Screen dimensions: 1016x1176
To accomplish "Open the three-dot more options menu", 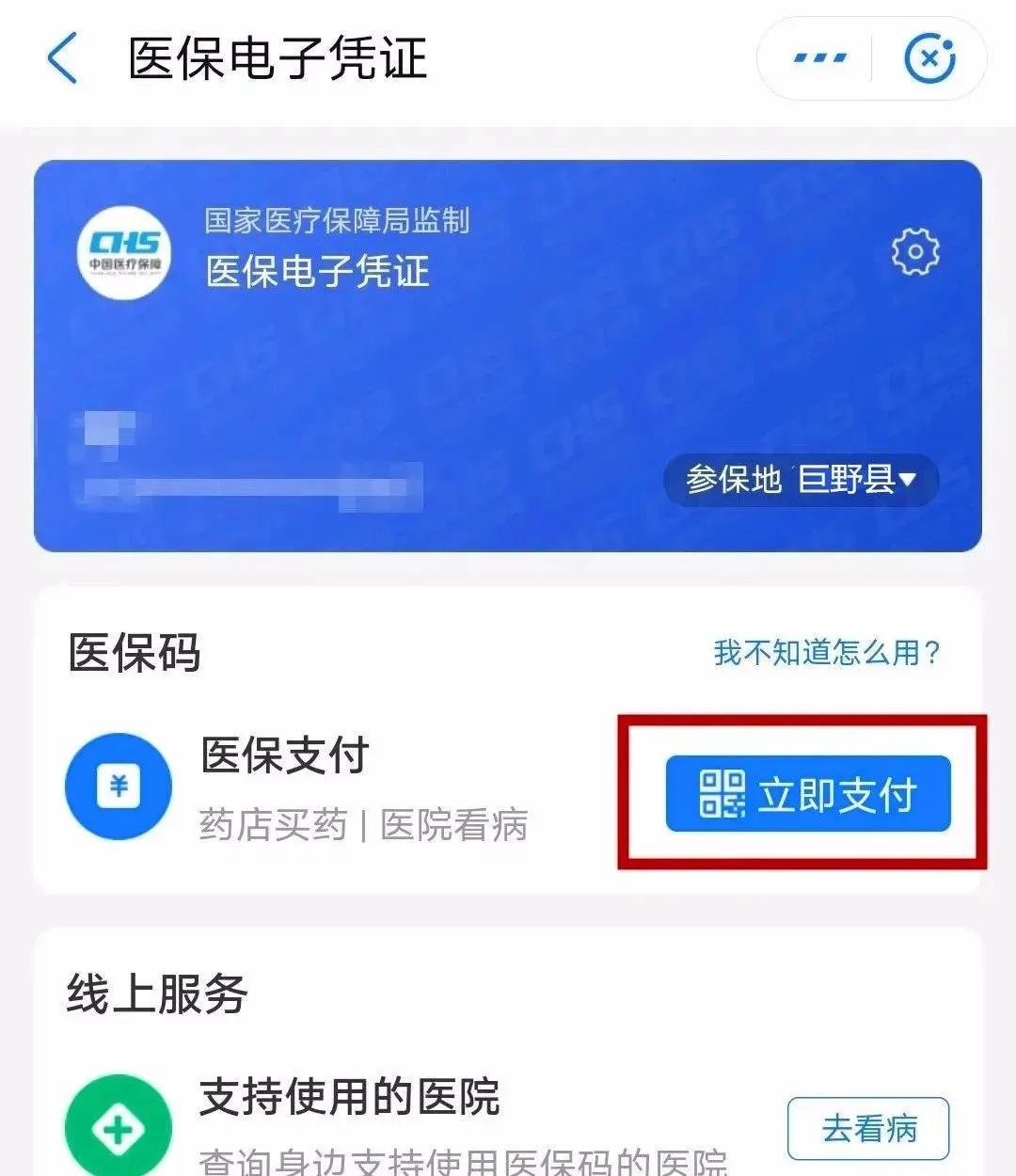I will (x=819, y=58).
